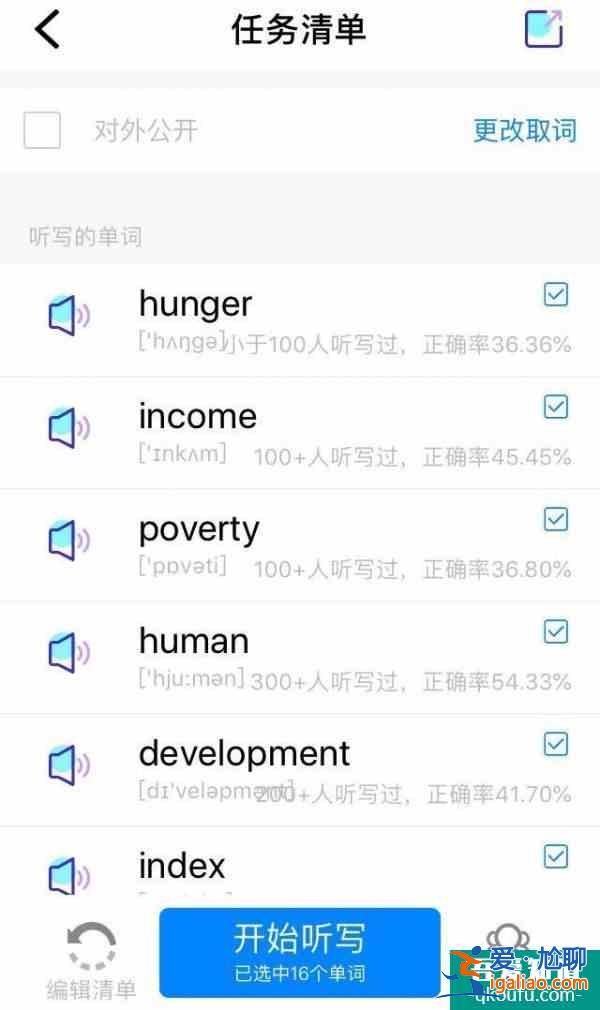Uncheck the word development

pyautogui.click(x=556, y=744)
